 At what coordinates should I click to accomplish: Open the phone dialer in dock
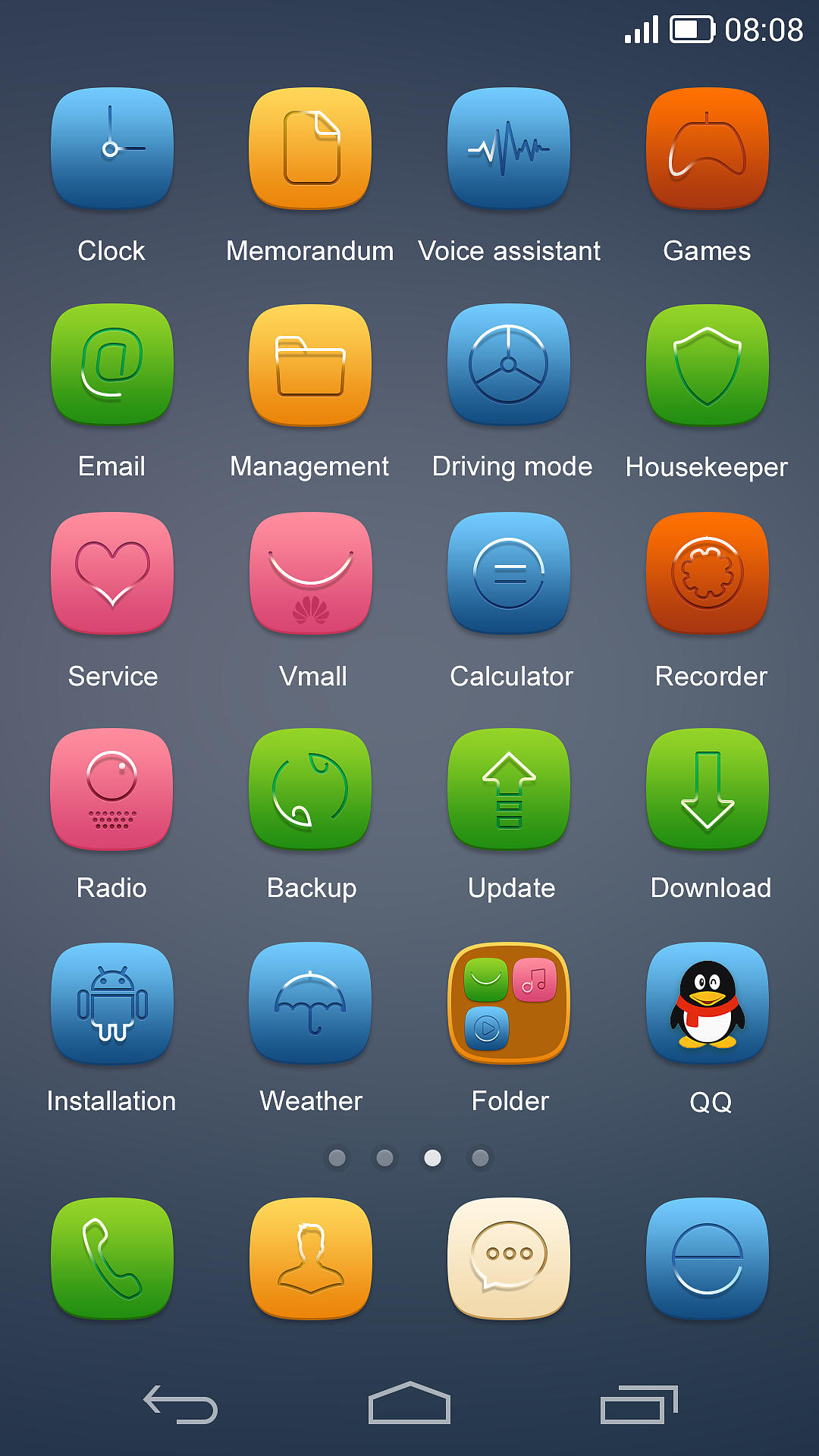pyautogui.click(x=112, y=1259)
